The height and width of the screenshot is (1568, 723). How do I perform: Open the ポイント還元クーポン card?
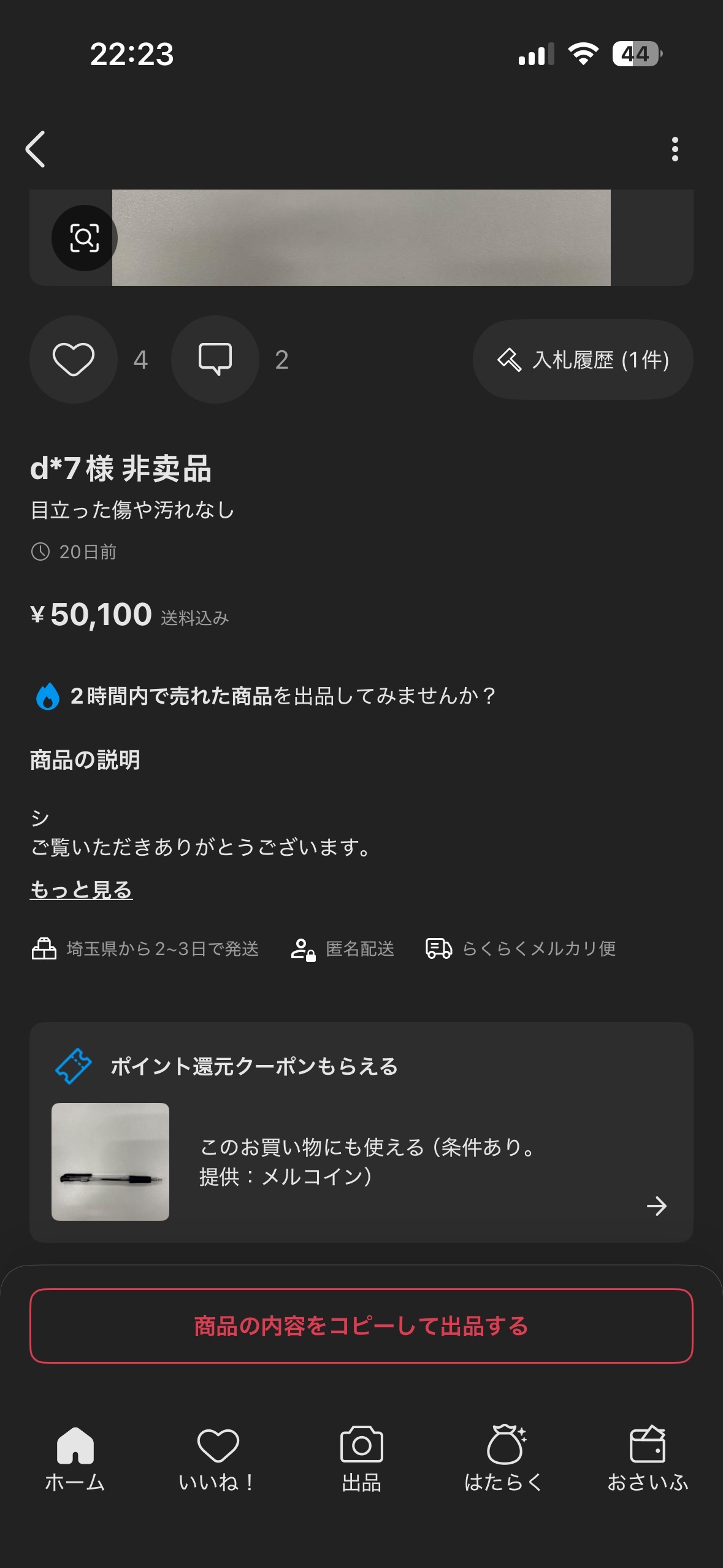(361, 1132)
